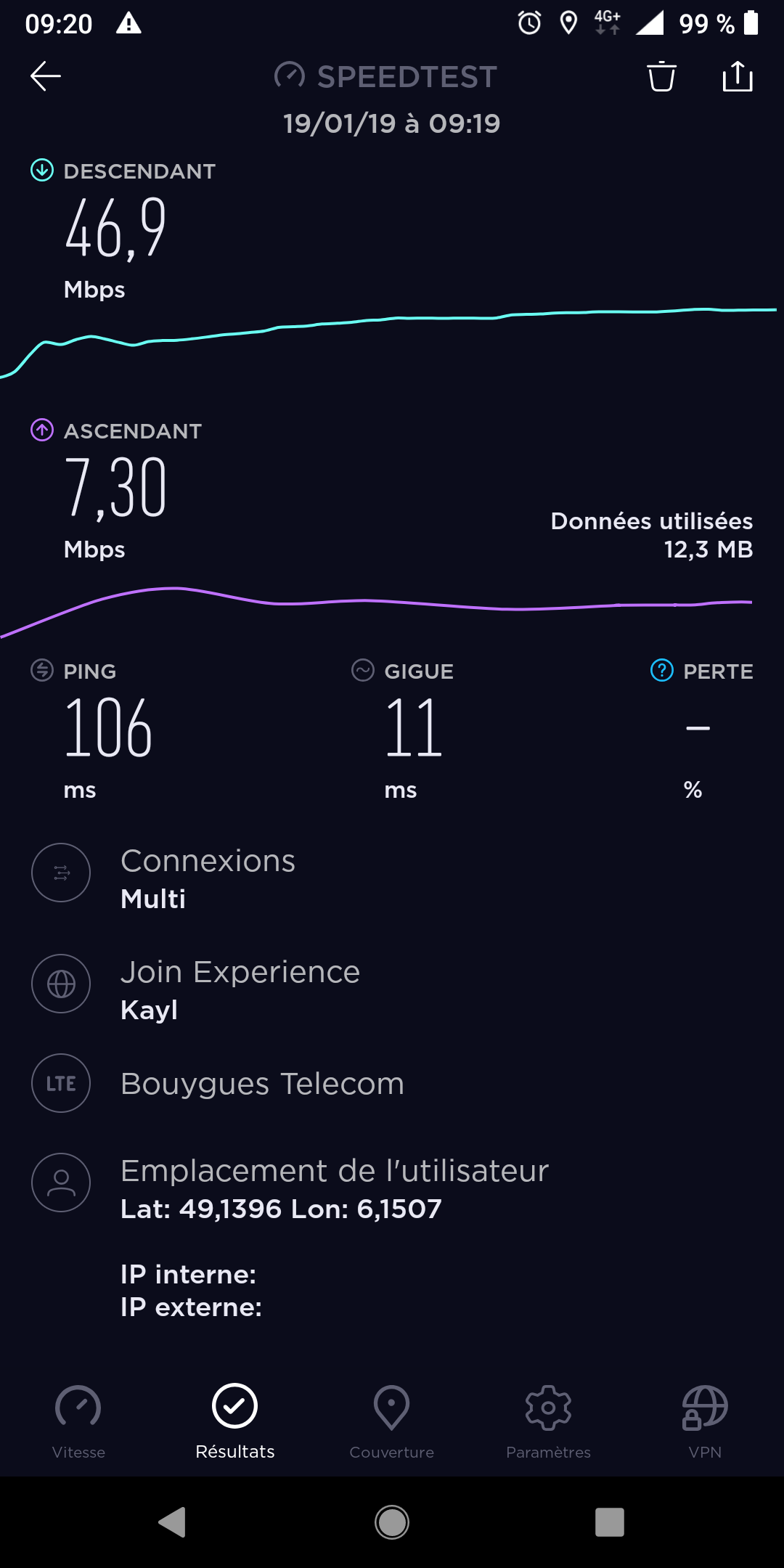Go back using the top arrow

(x=45, y=76)
